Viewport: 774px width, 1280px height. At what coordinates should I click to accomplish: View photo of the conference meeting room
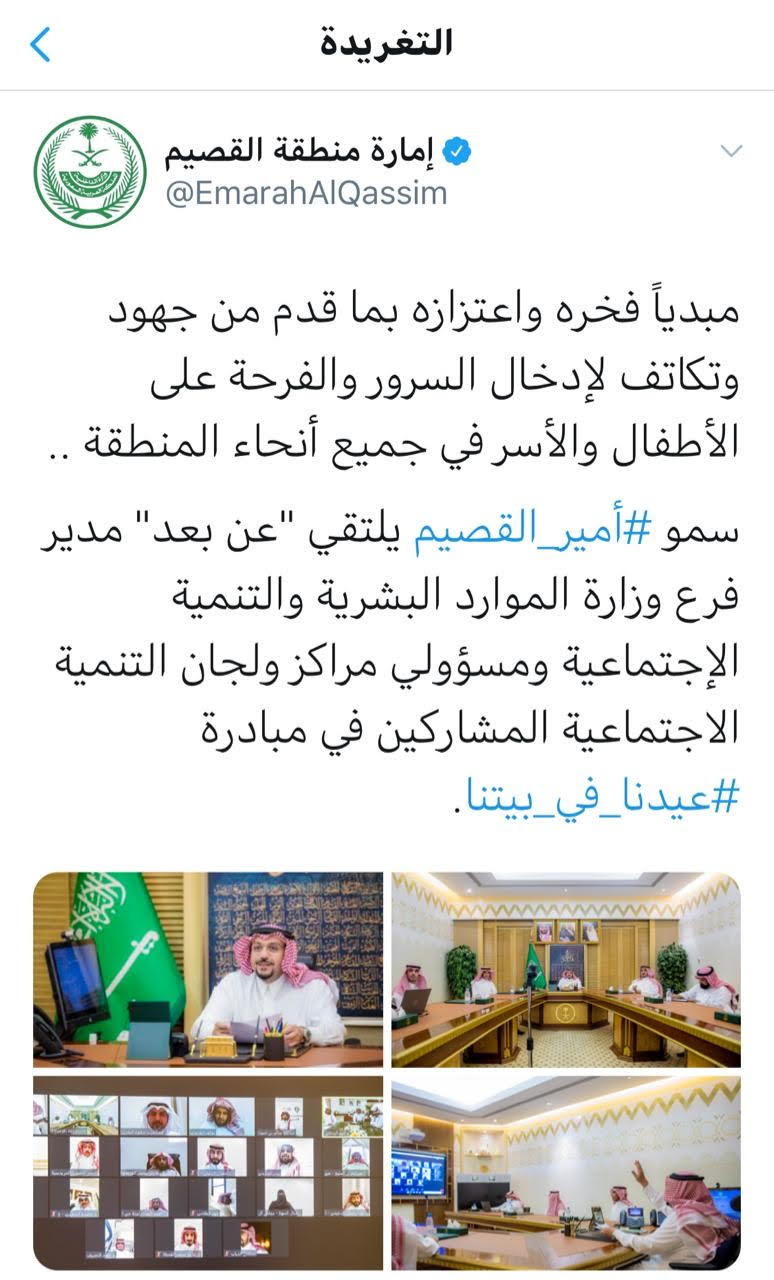565,969
